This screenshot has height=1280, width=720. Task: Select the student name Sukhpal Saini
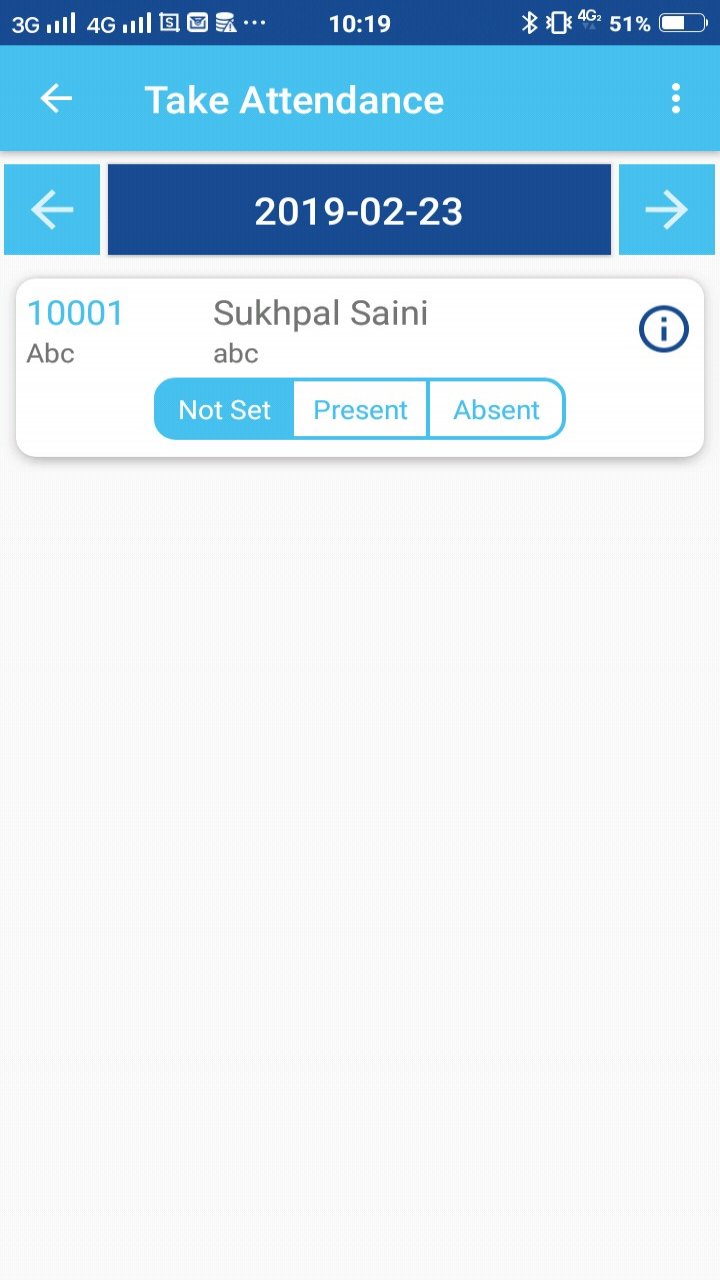[321, 312]
